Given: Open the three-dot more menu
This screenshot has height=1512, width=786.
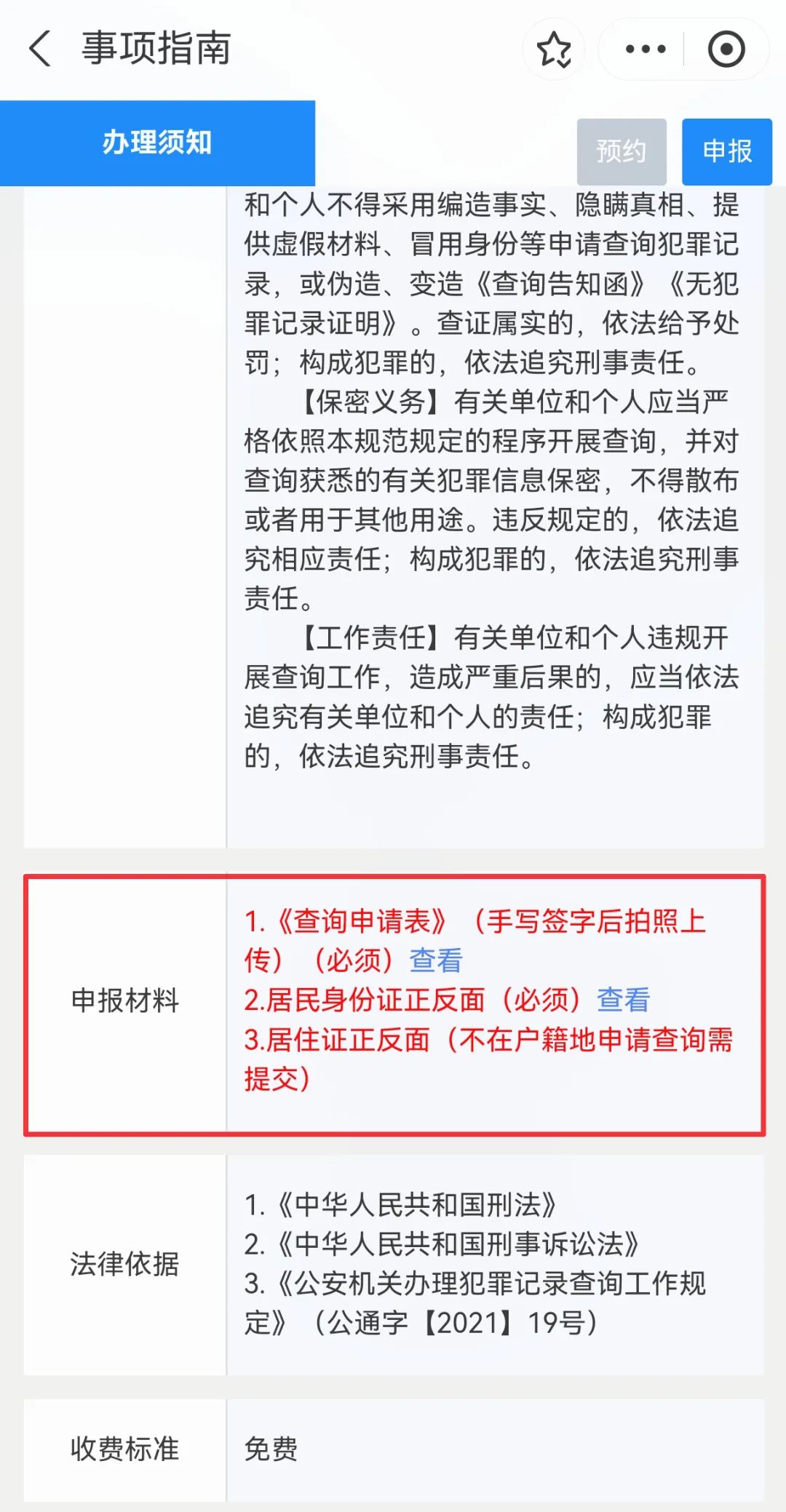Looking at the screenshot, I should pos(646,49).
